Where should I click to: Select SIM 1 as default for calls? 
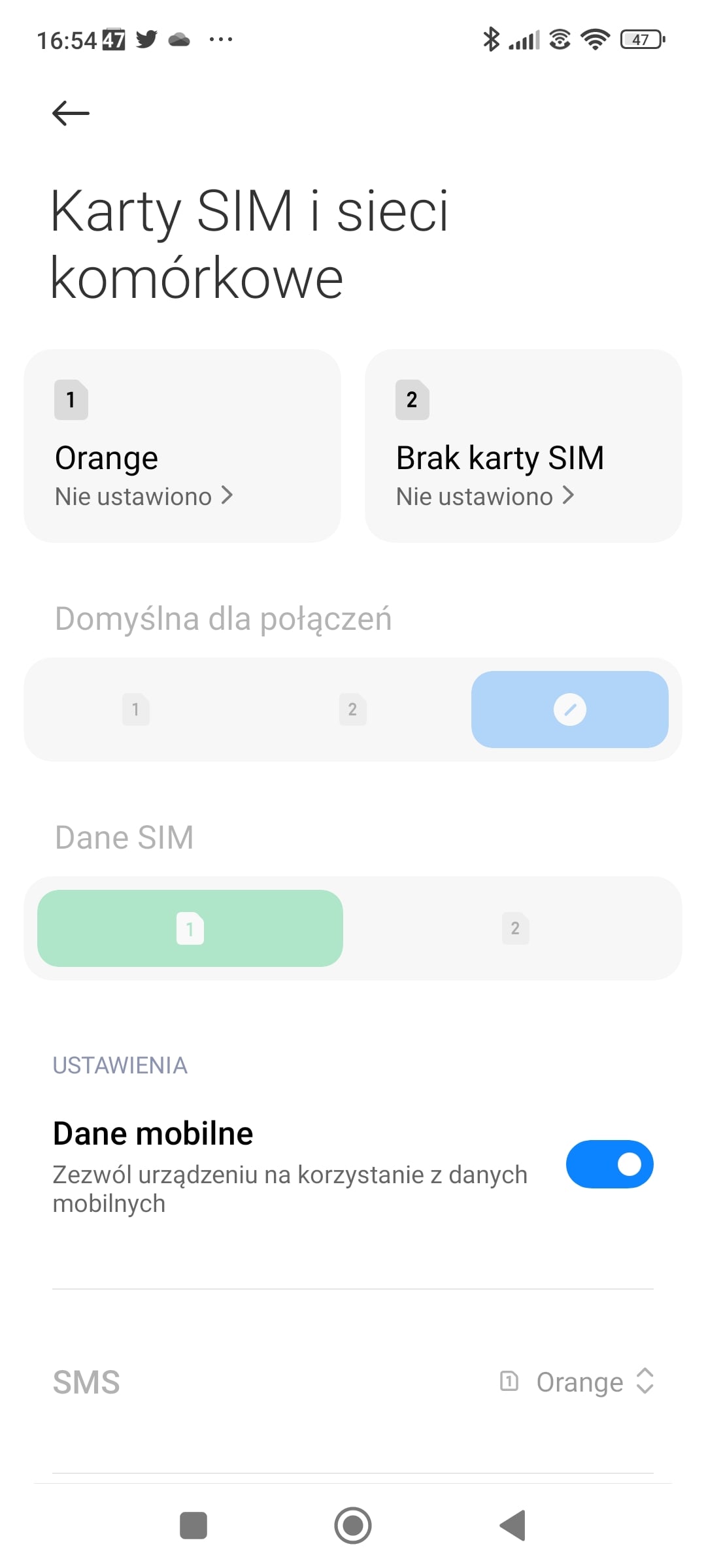click(136, 710)
